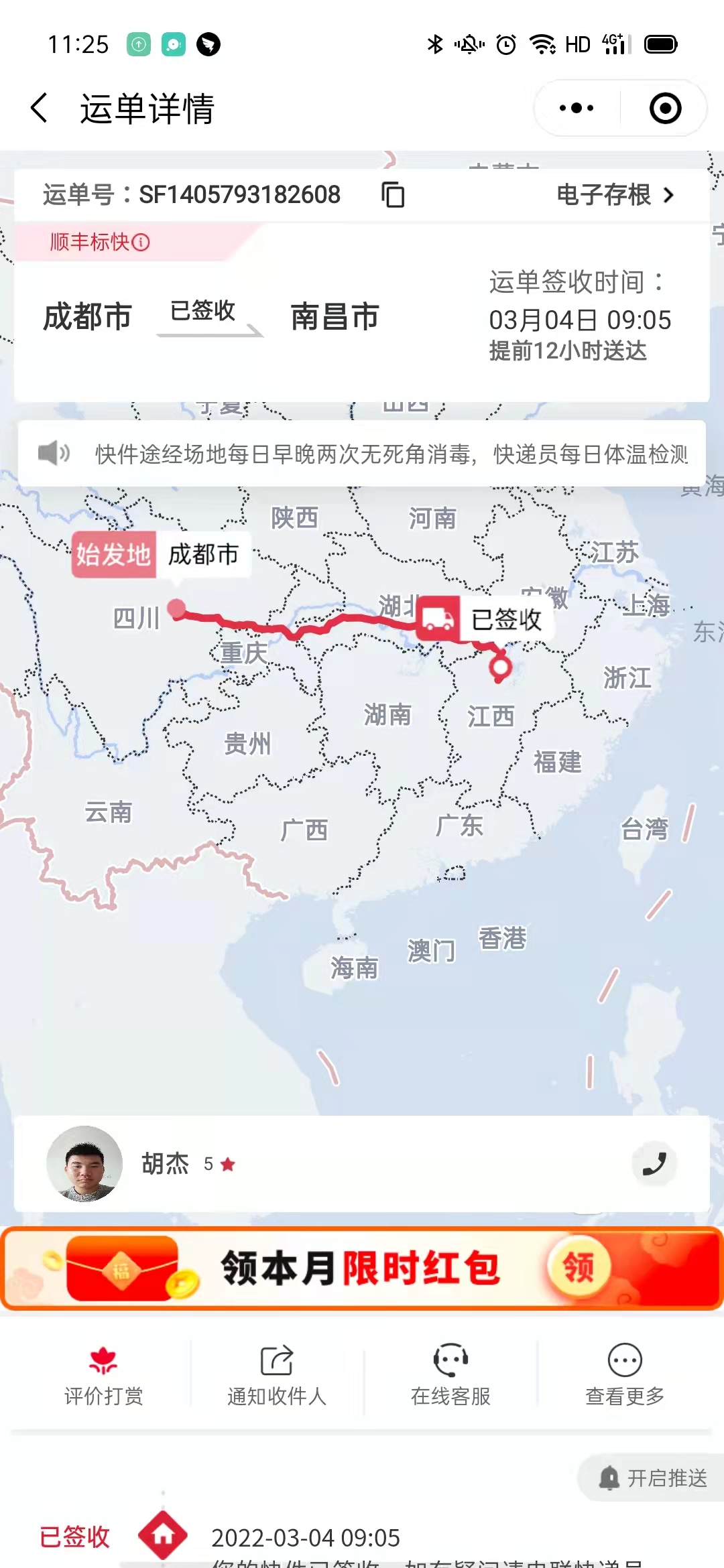The image size is (724, 1568).
Task: Open courier 胡杰's profile photo
Action: [x=84, y=1164]
